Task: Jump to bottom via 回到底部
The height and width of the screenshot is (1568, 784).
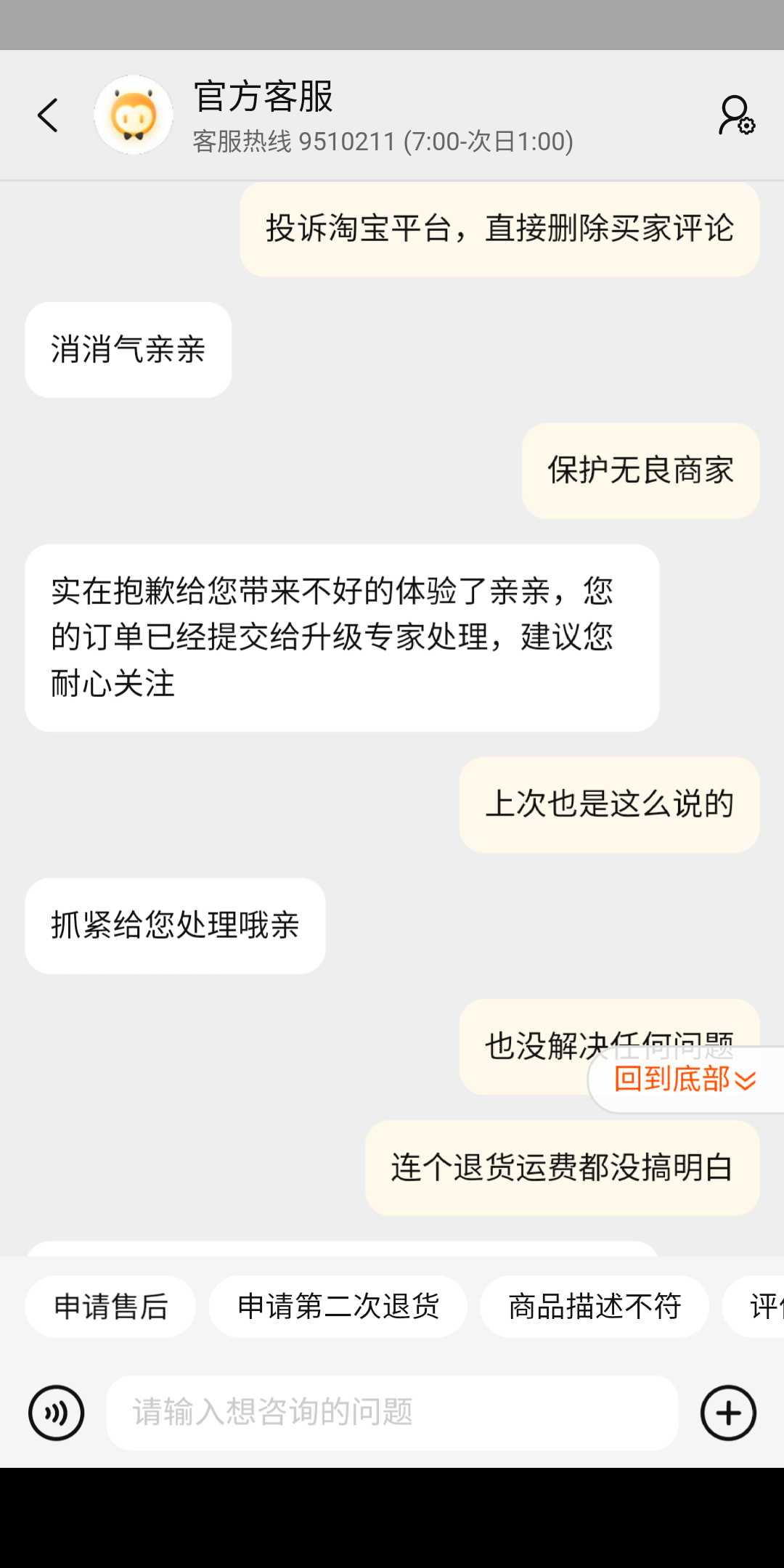Action: point(685,1079)
